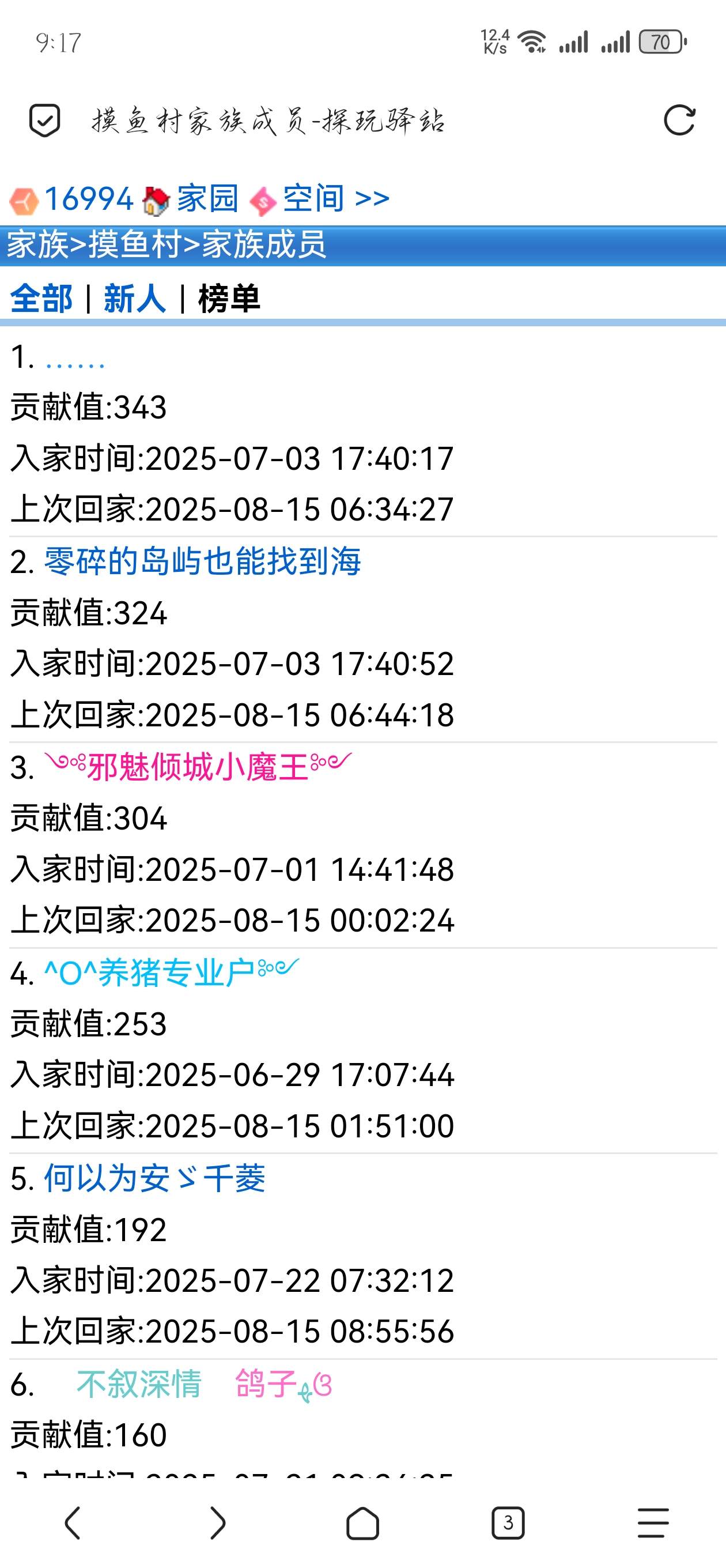
Task: Open the browser home page
Action: click(362, 1524)
